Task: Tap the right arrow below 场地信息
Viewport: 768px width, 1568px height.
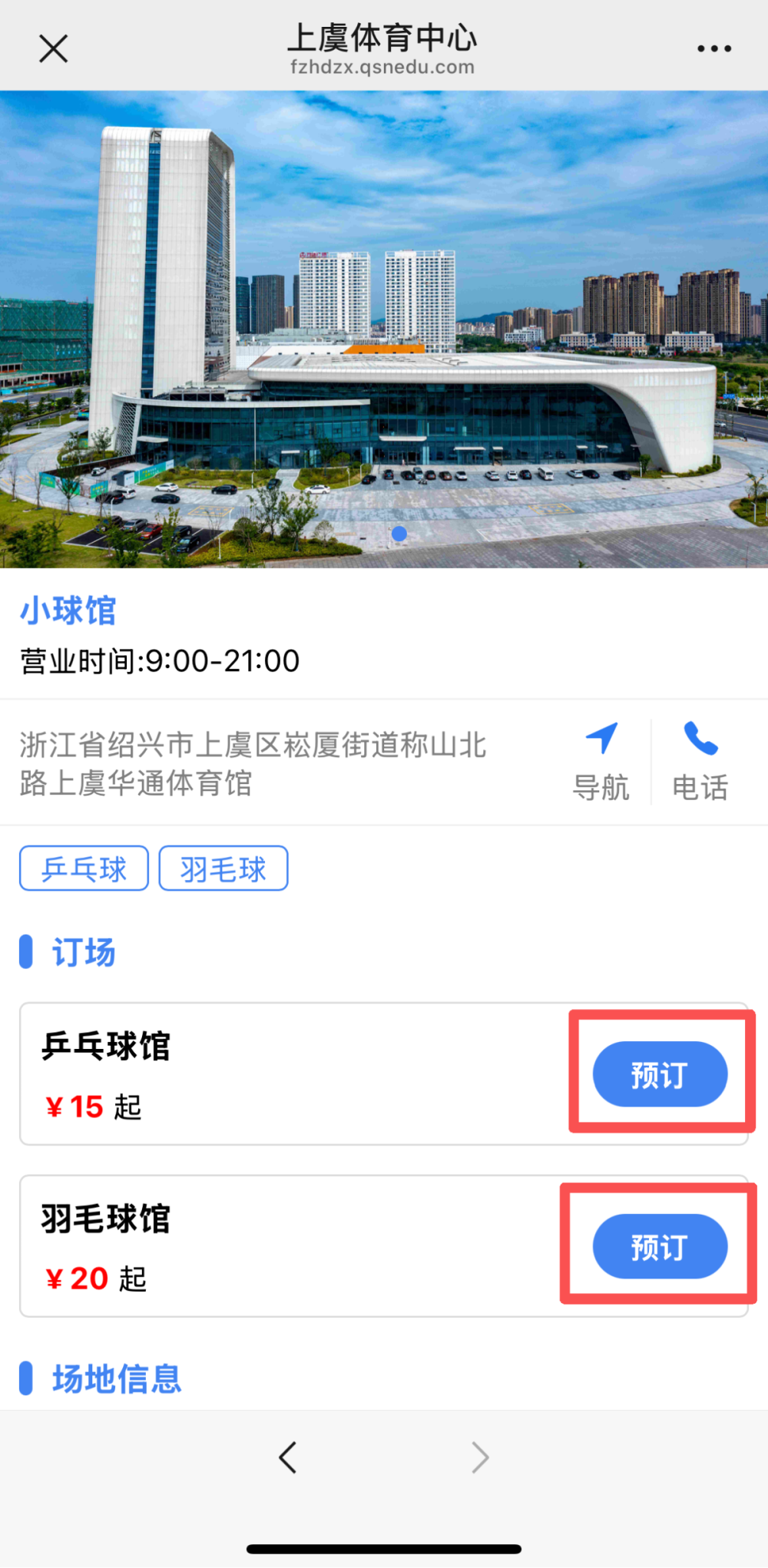Action: click(x=480, y=1457)
